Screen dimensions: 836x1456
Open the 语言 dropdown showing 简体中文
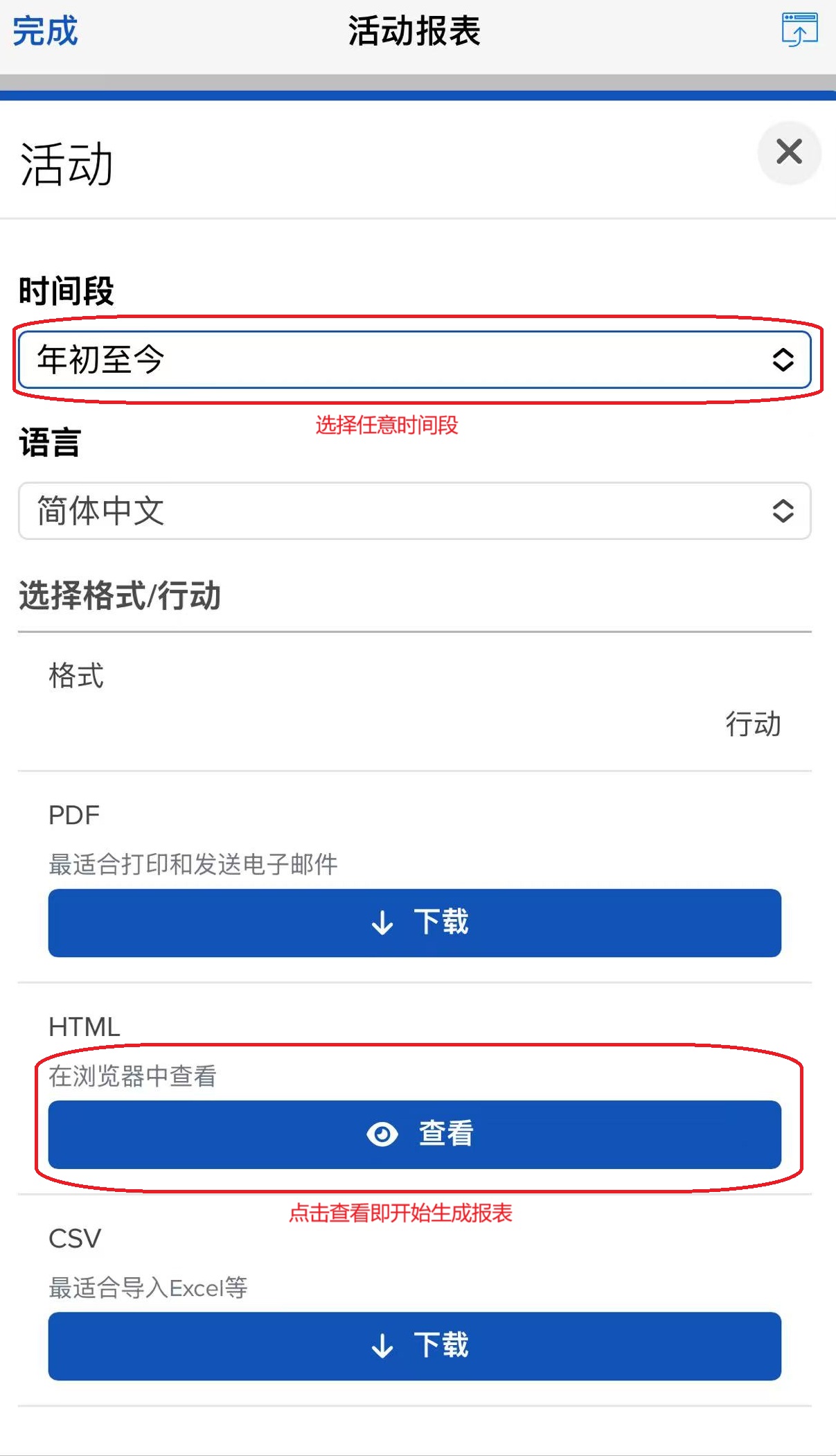pyautogui.click(x=414, y=511)
